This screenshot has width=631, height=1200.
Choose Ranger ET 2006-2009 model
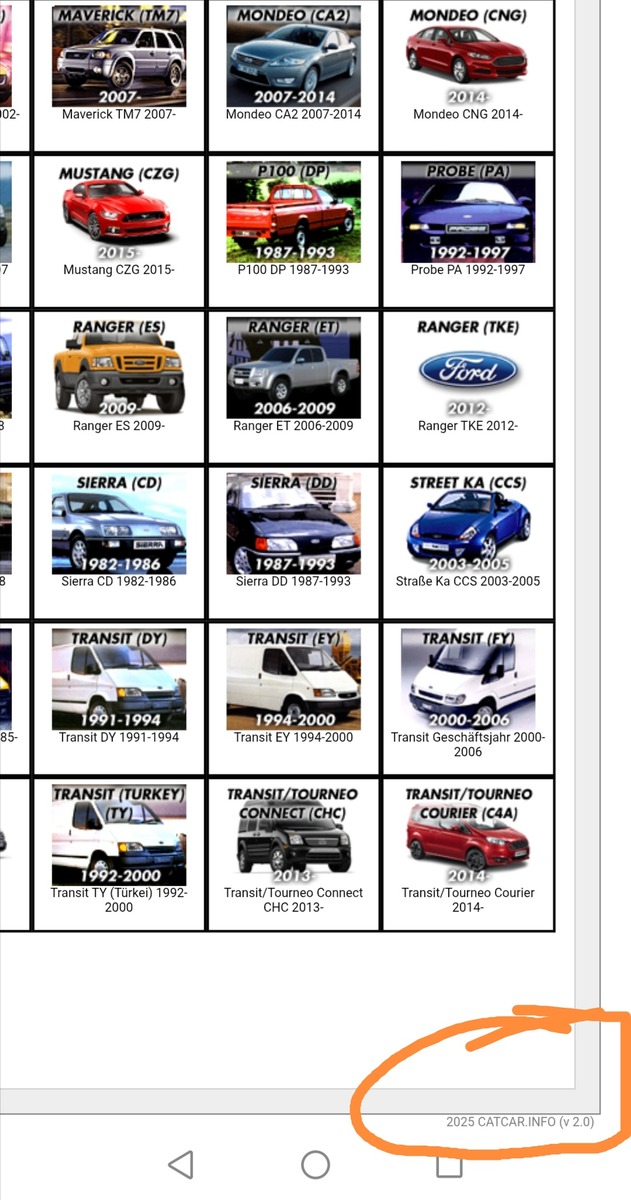[293, 378]
